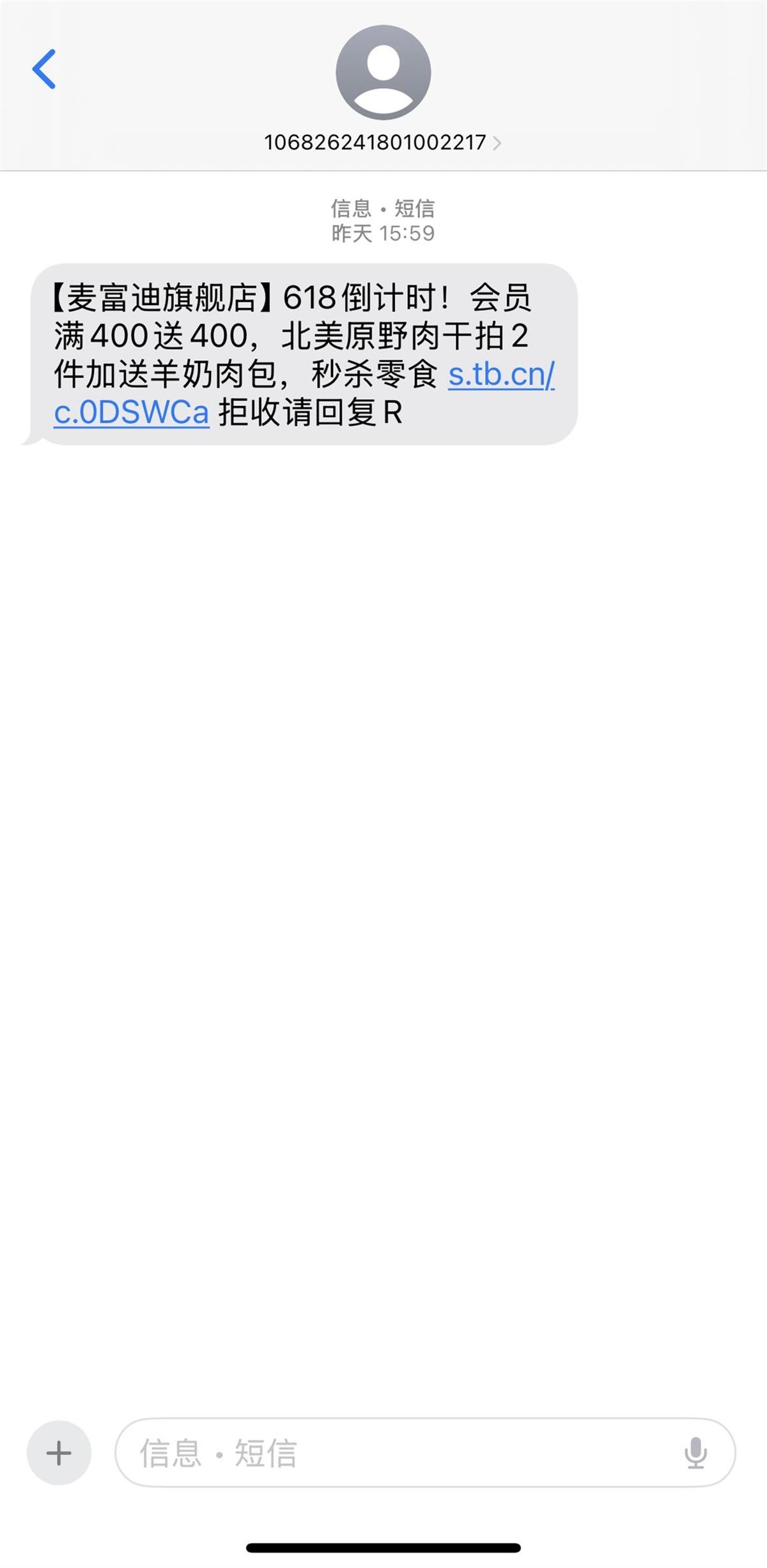The image size is (767, 1568).
Task: Focus the 信息 · 短信 text field
Action: coord(396,1452)
